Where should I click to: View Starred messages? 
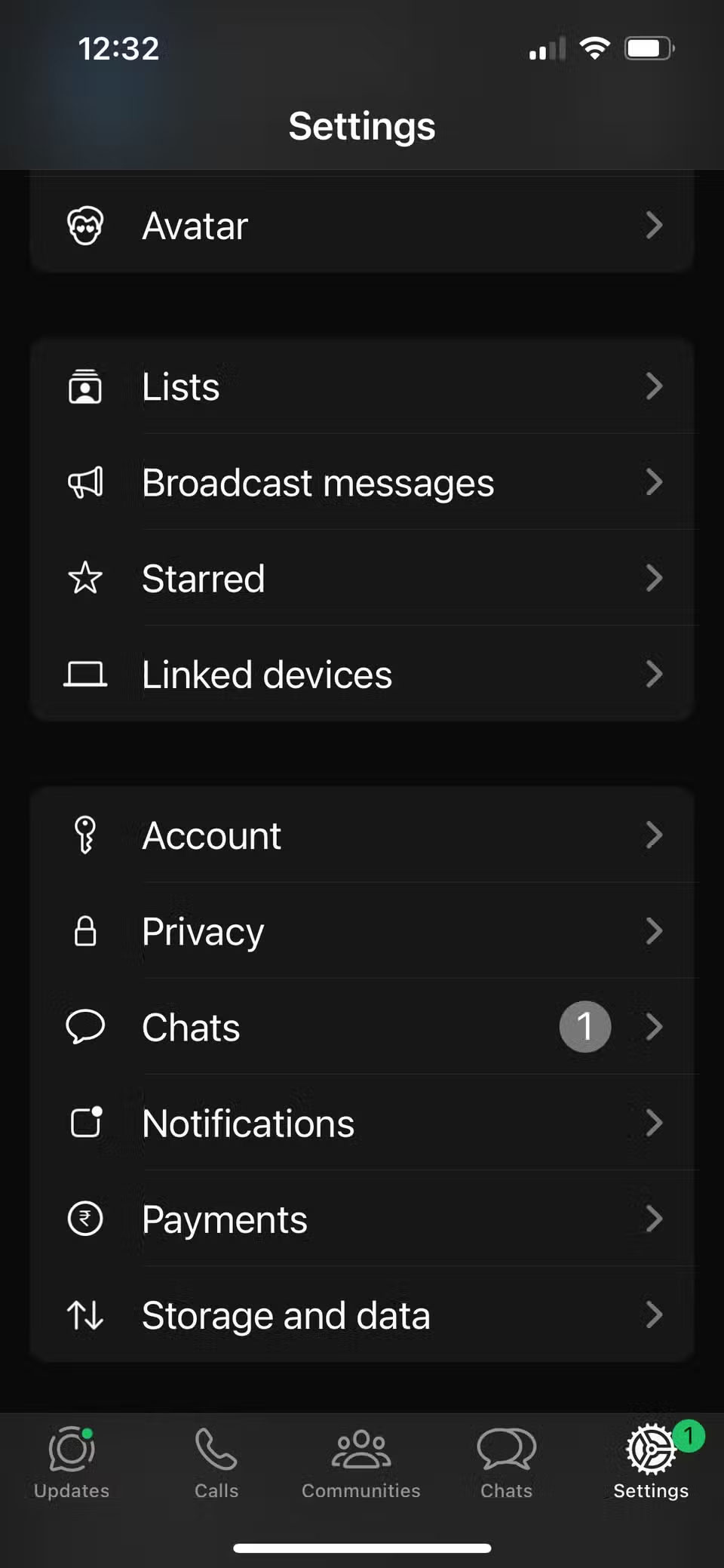tap(360, 579)
